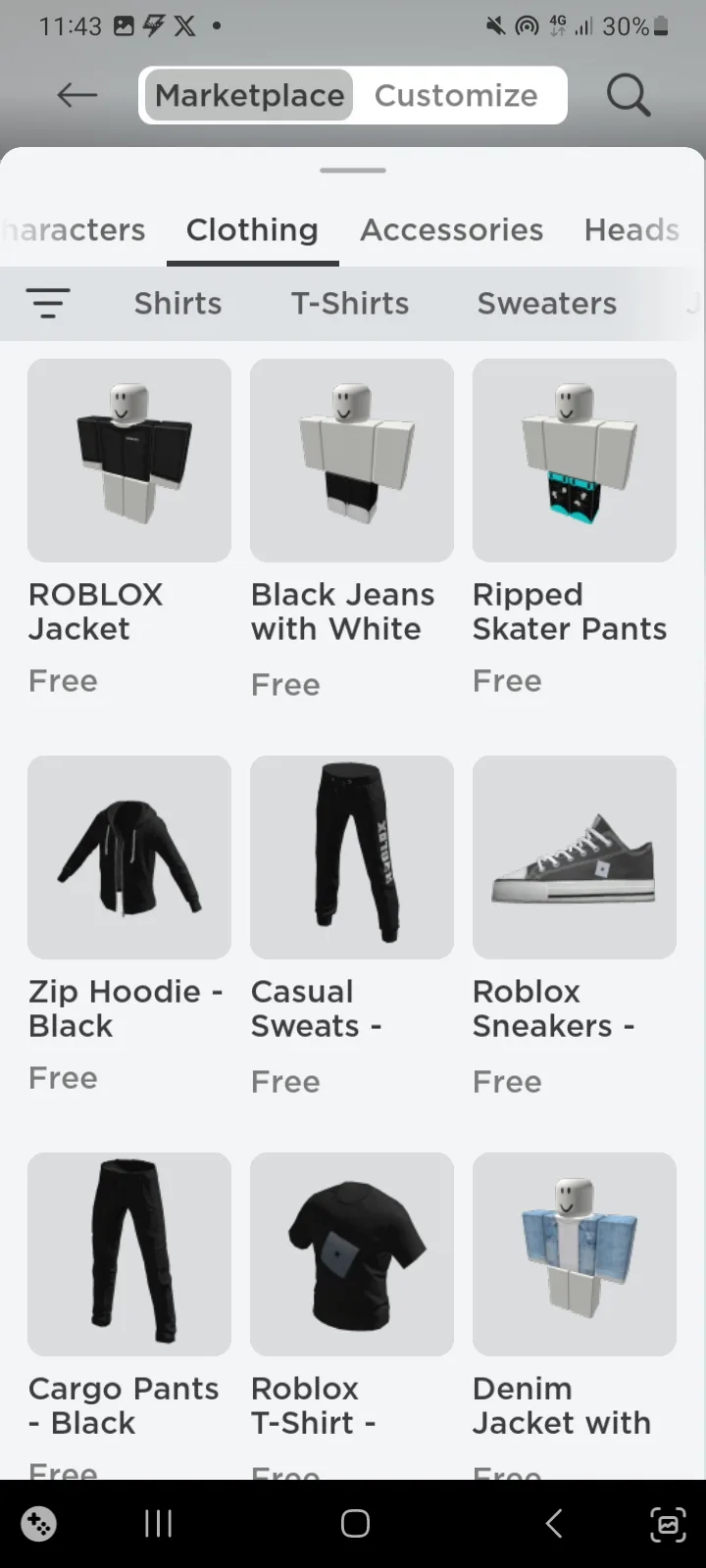Open the Casual Sweats item
Screen dimensions: 706x1568
coord(352,925)
